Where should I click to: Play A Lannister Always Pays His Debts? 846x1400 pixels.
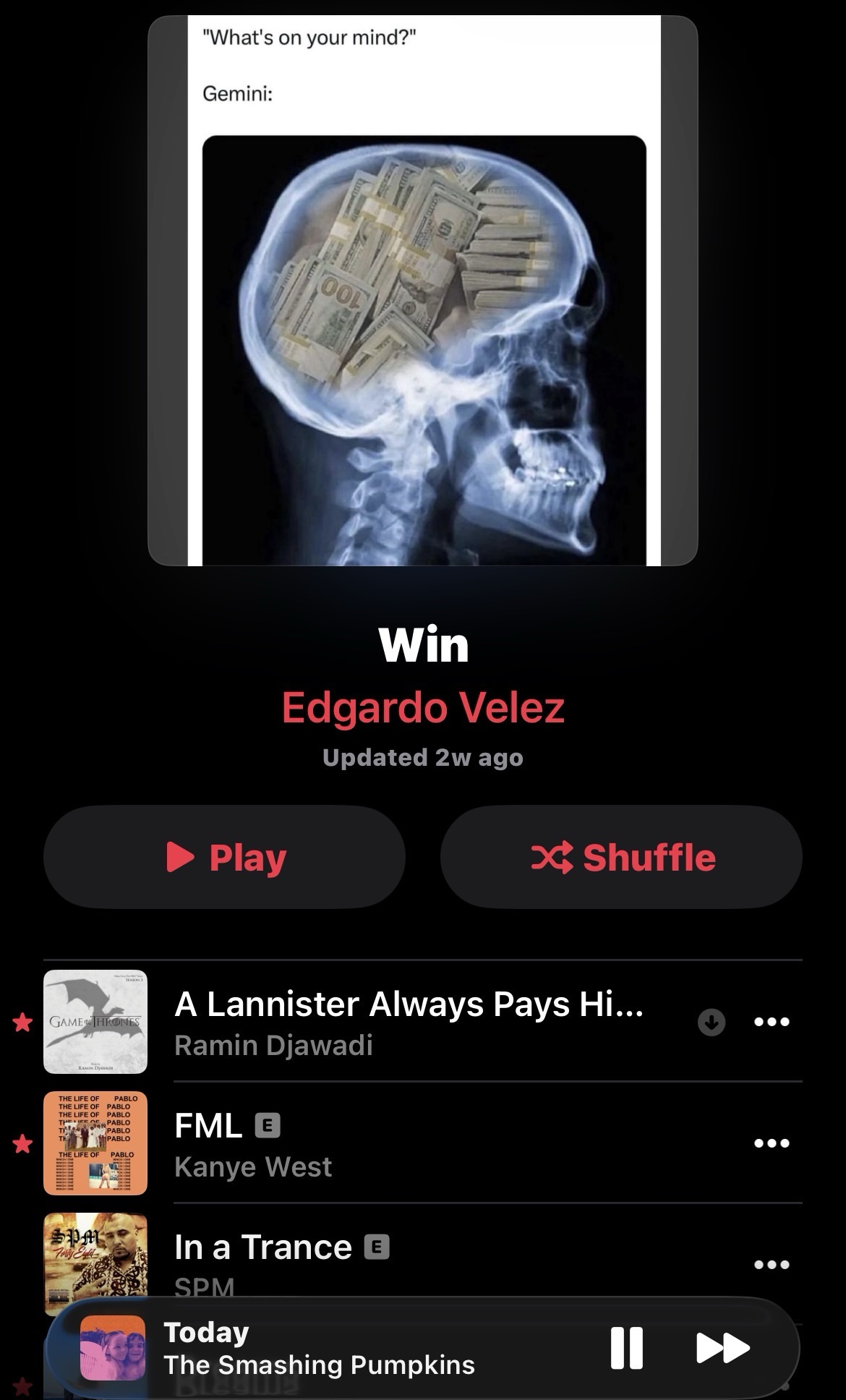coord(409,1021)
